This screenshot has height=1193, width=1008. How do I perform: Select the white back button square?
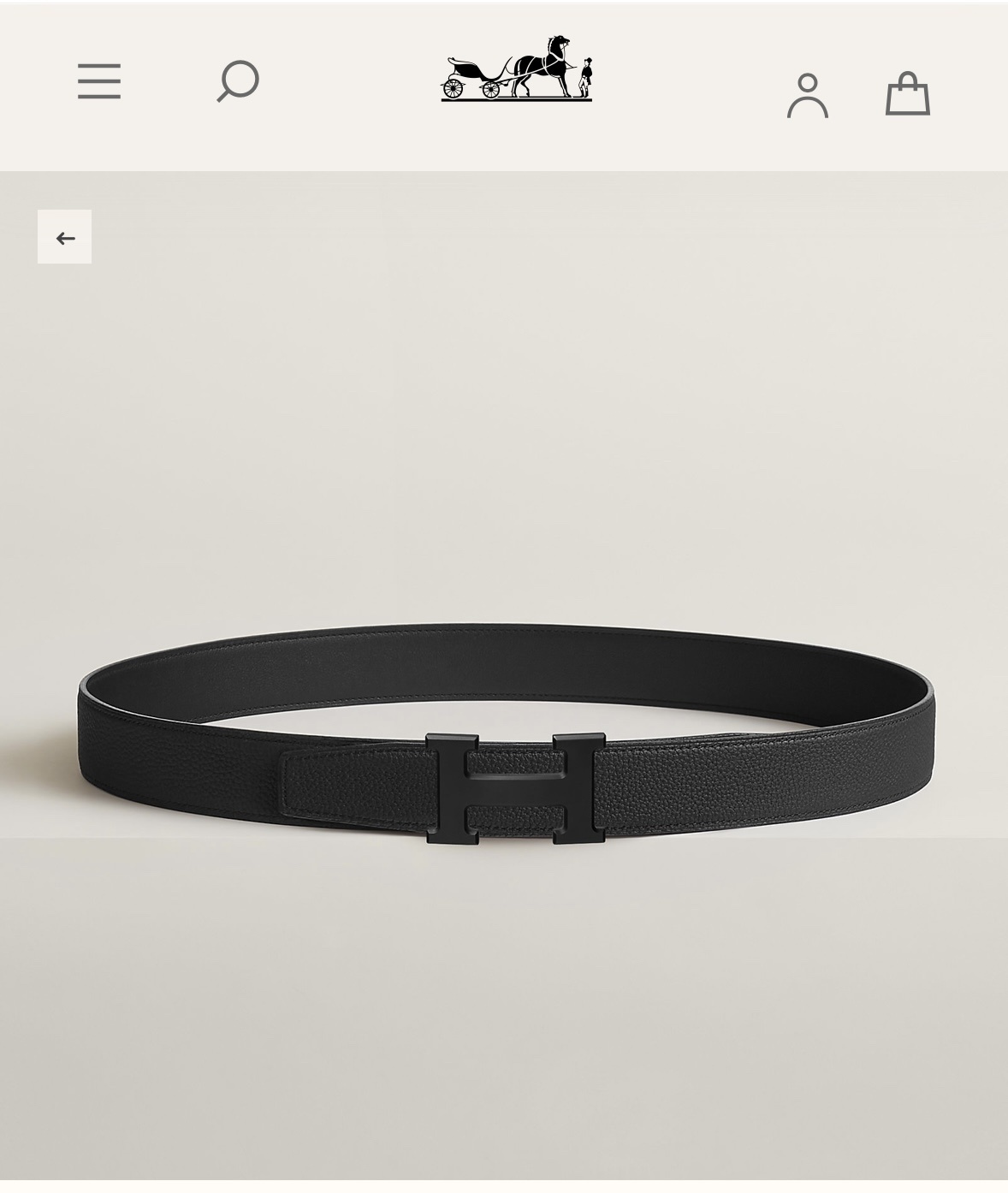click(x=66, y=236)
